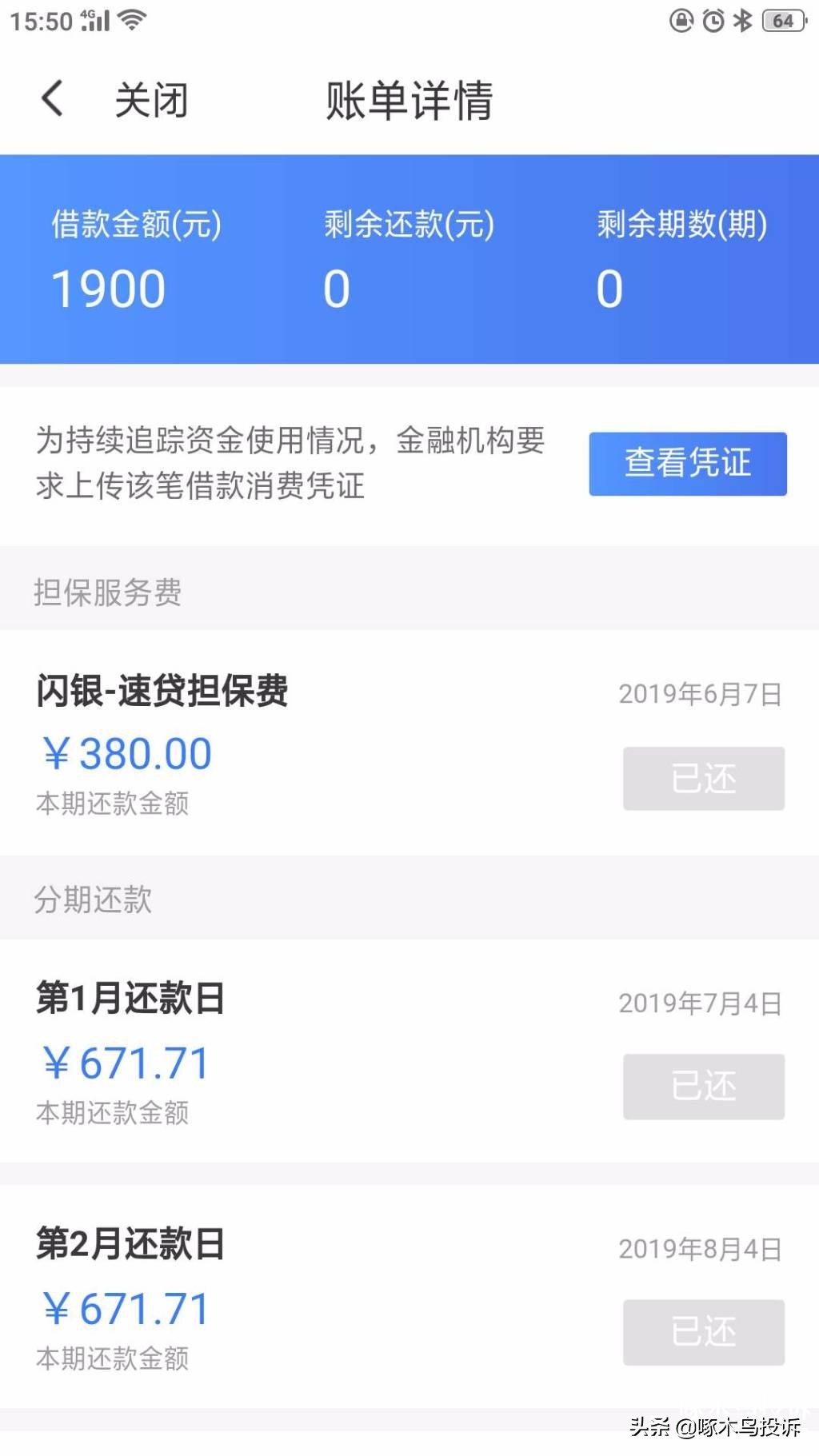The height and width of the screenshot is (1456, 819).
Task: Tap the 已还 status for 第1月还款日
Action: (x=703, y=1086)
